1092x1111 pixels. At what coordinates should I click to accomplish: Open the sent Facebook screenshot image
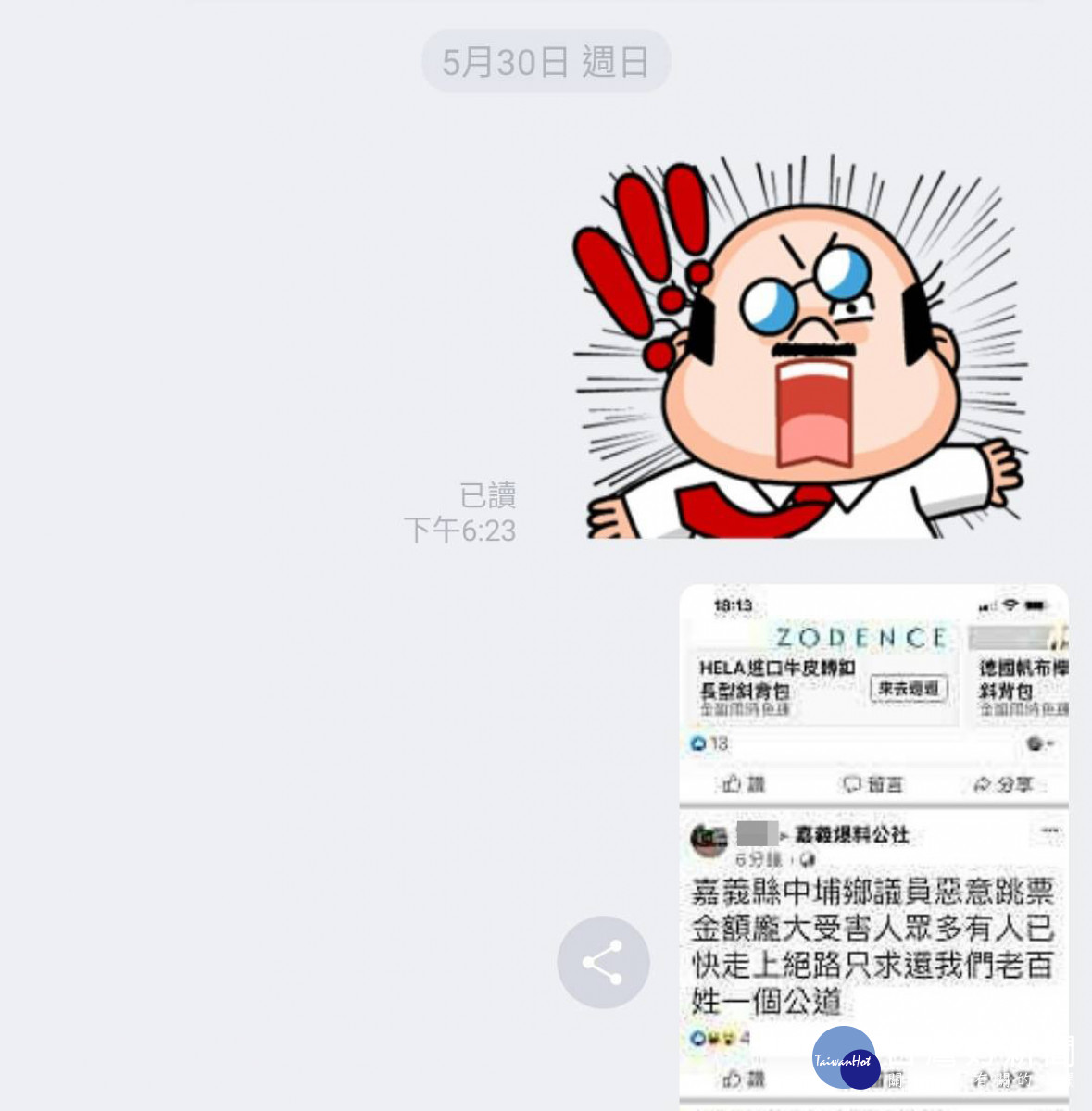873,844
